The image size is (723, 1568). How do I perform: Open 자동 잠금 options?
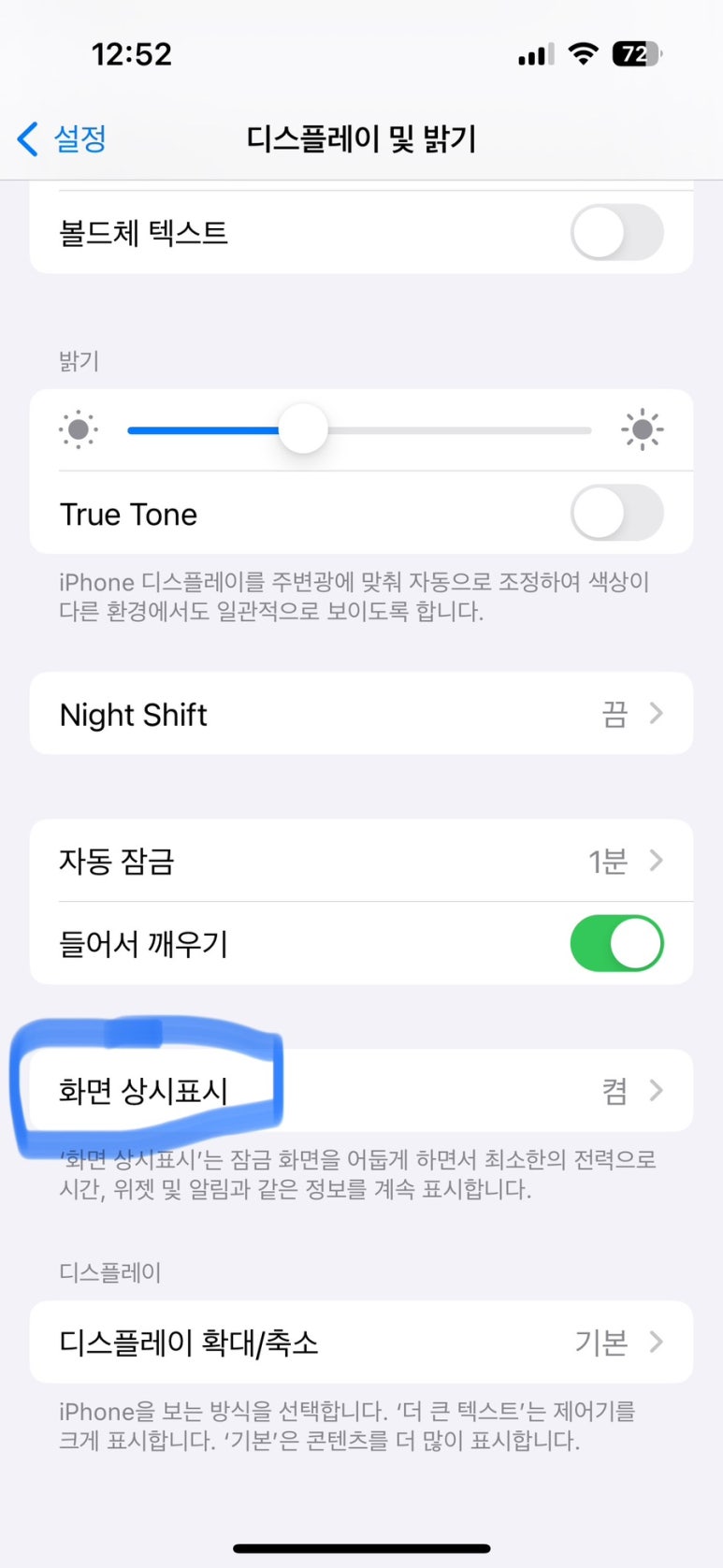coord(361,861)
